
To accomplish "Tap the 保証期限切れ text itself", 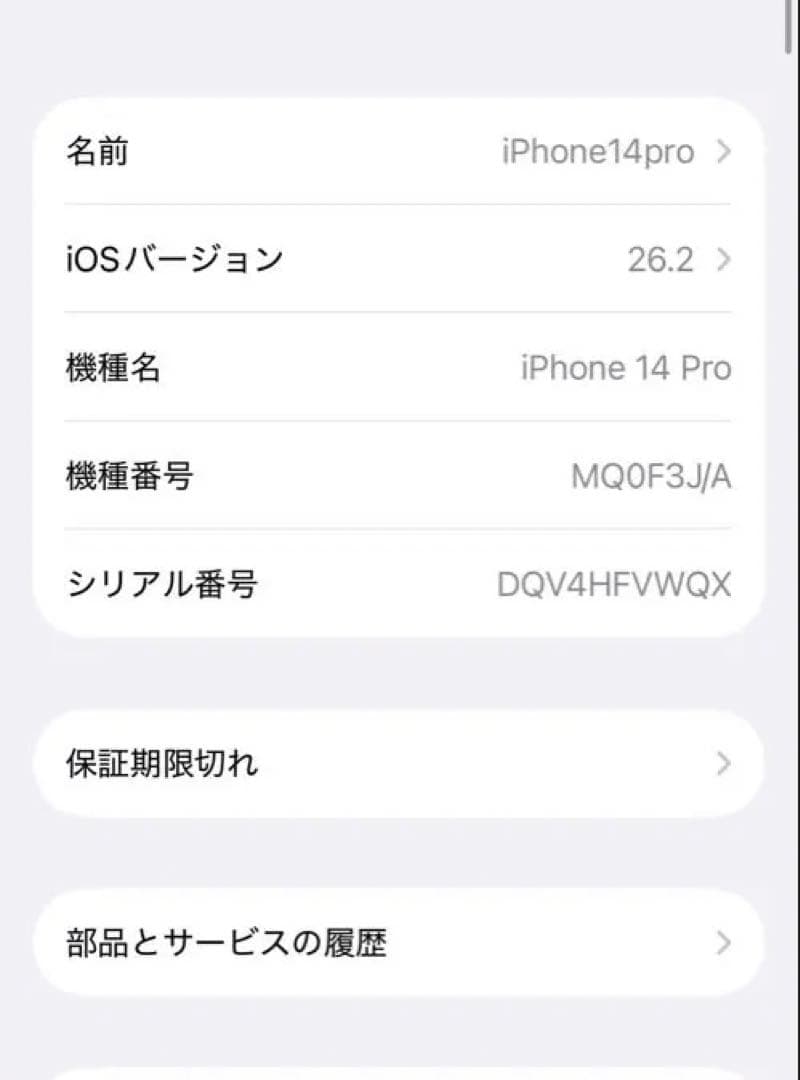I will (x=161, y=762).
